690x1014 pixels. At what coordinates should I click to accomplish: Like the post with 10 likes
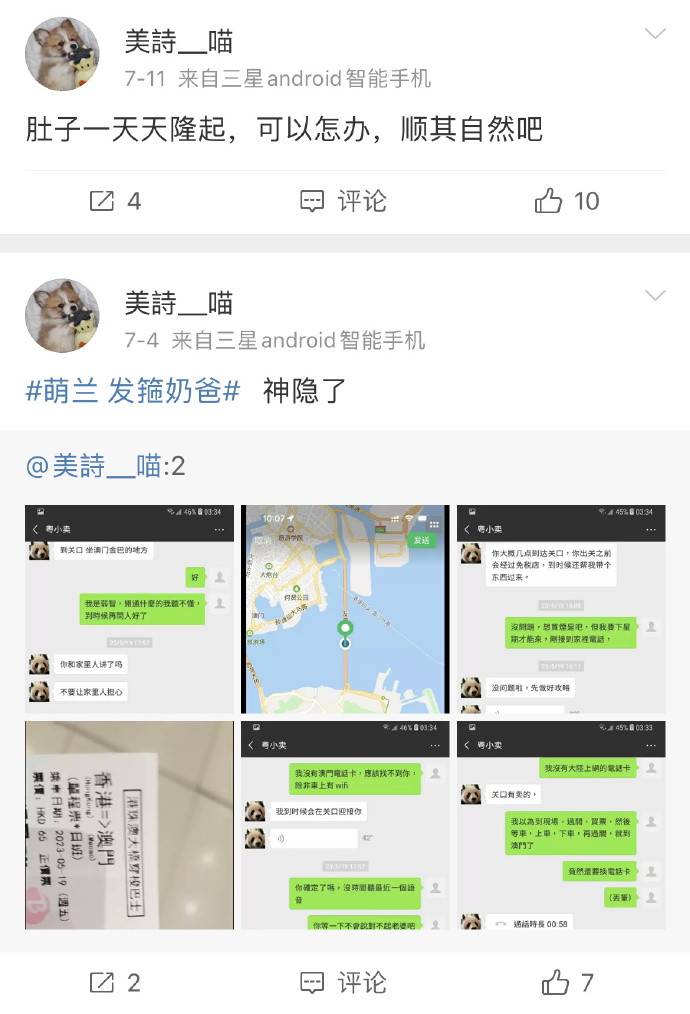[567, 201]
